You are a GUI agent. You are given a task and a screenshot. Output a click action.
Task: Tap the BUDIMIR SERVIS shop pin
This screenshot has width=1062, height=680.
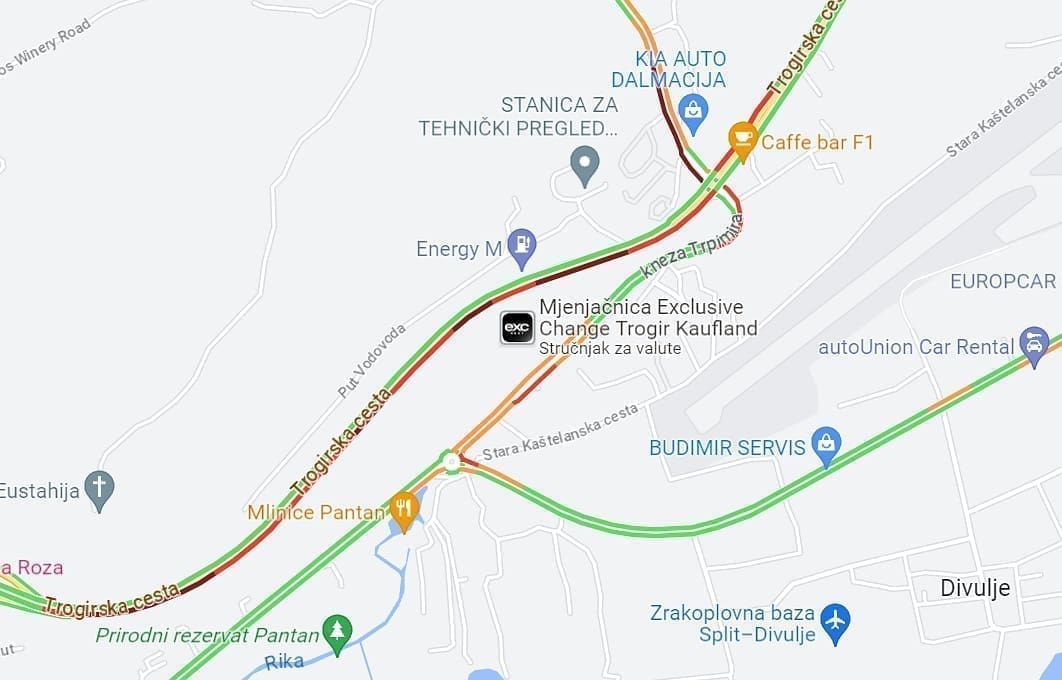pyautogui.click(x=826, y=445)
